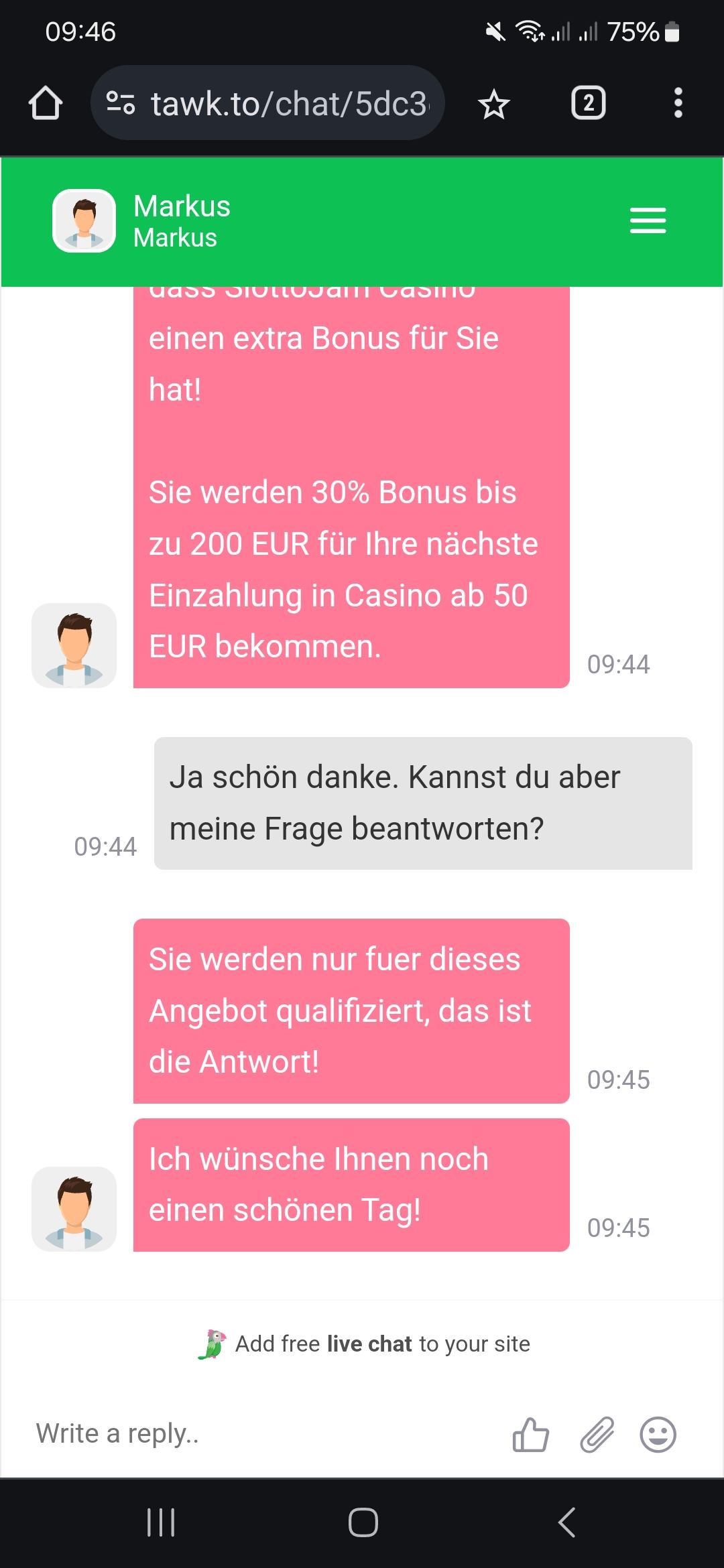
Task: Tap the thumbs up rating icon
Action: (x=530, y=1435)
